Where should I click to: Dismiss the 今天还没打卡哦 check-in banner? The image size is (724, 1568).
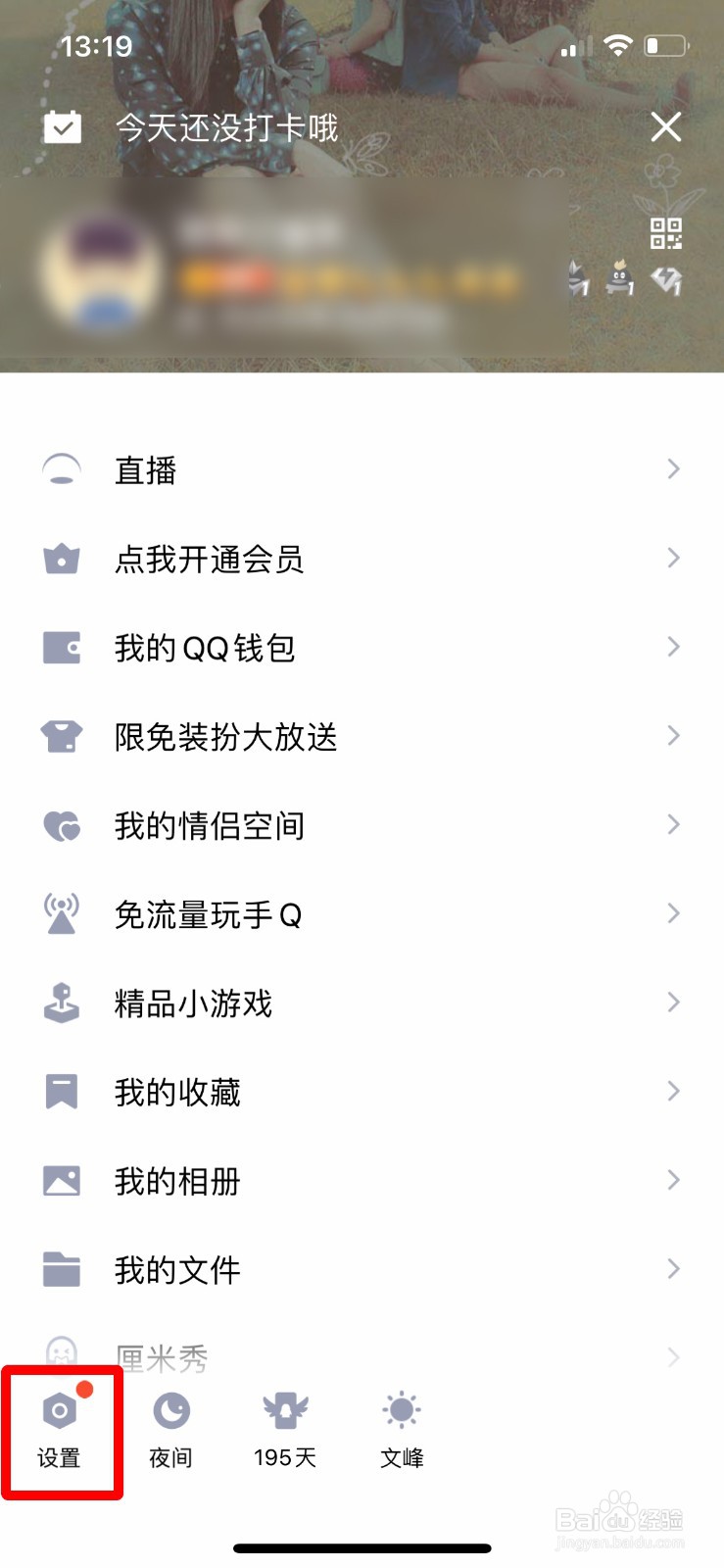[x=665, y=126]
